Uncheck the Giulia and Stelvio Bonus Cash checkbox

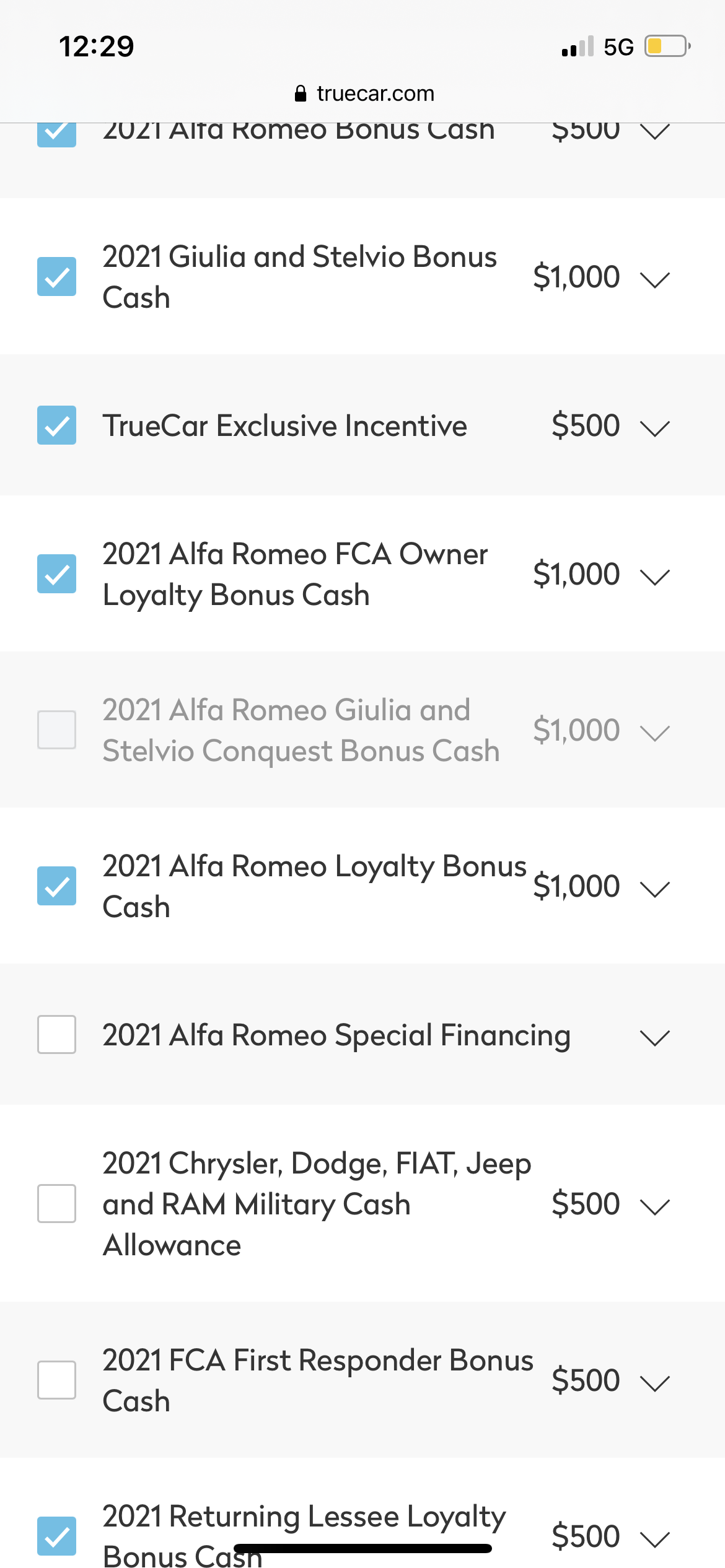click(x=56, y=276)
